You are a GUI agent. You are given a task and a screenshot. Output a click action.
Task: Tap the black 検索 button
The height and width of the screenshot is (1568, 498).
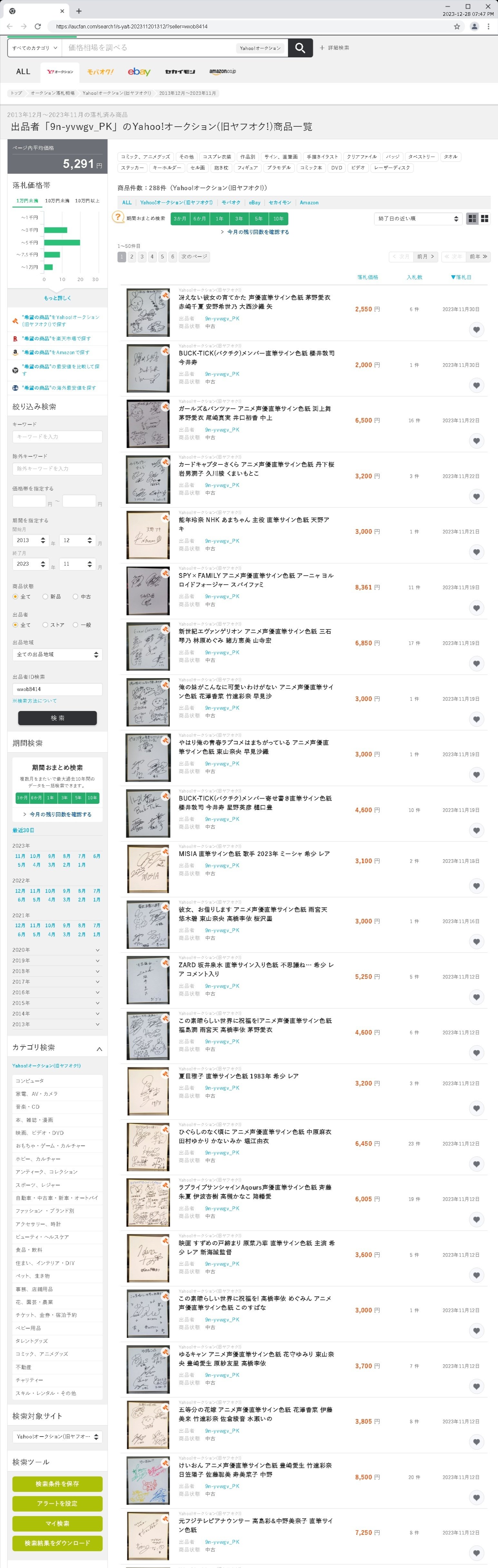tap(57, 718)
